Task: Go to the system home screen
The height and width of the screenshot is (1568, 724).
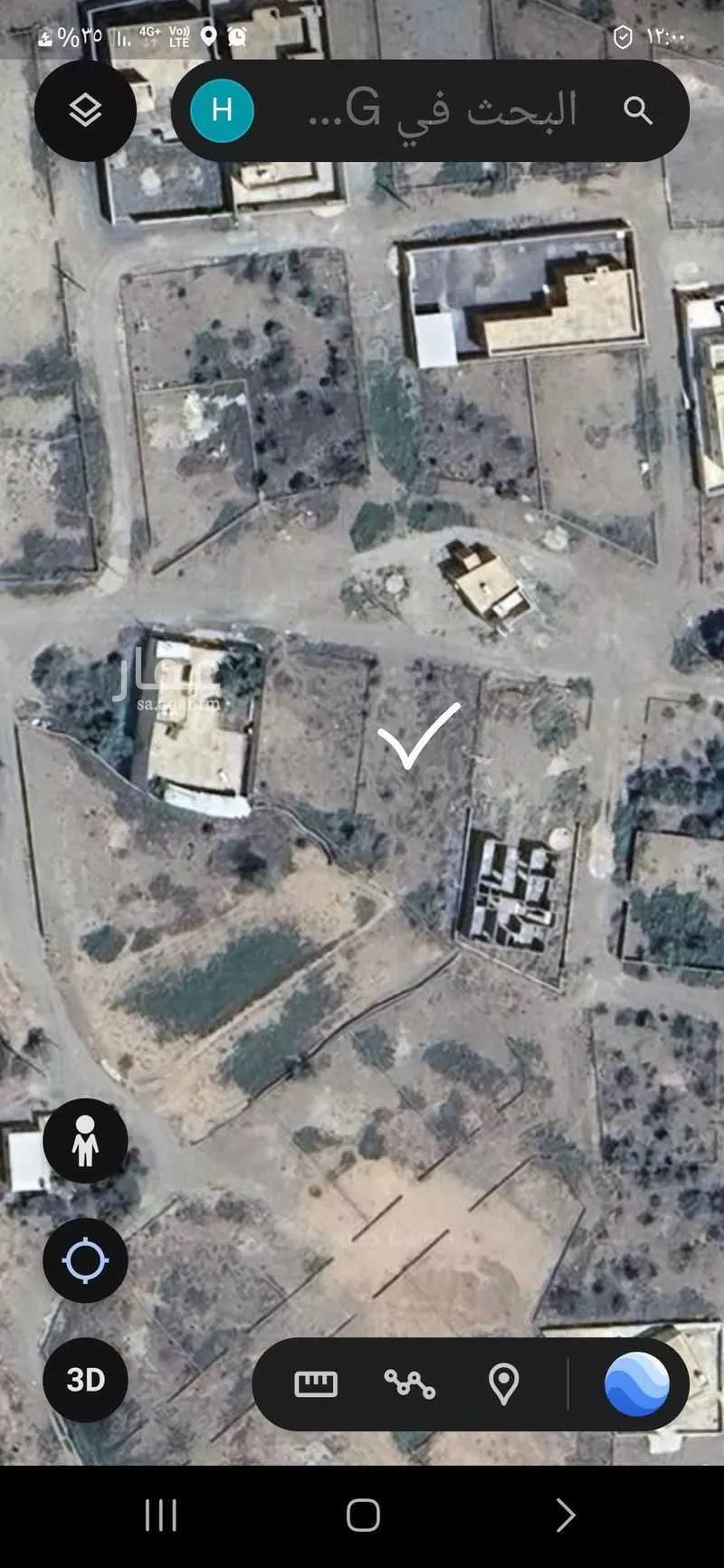Action: point(363,1515)
